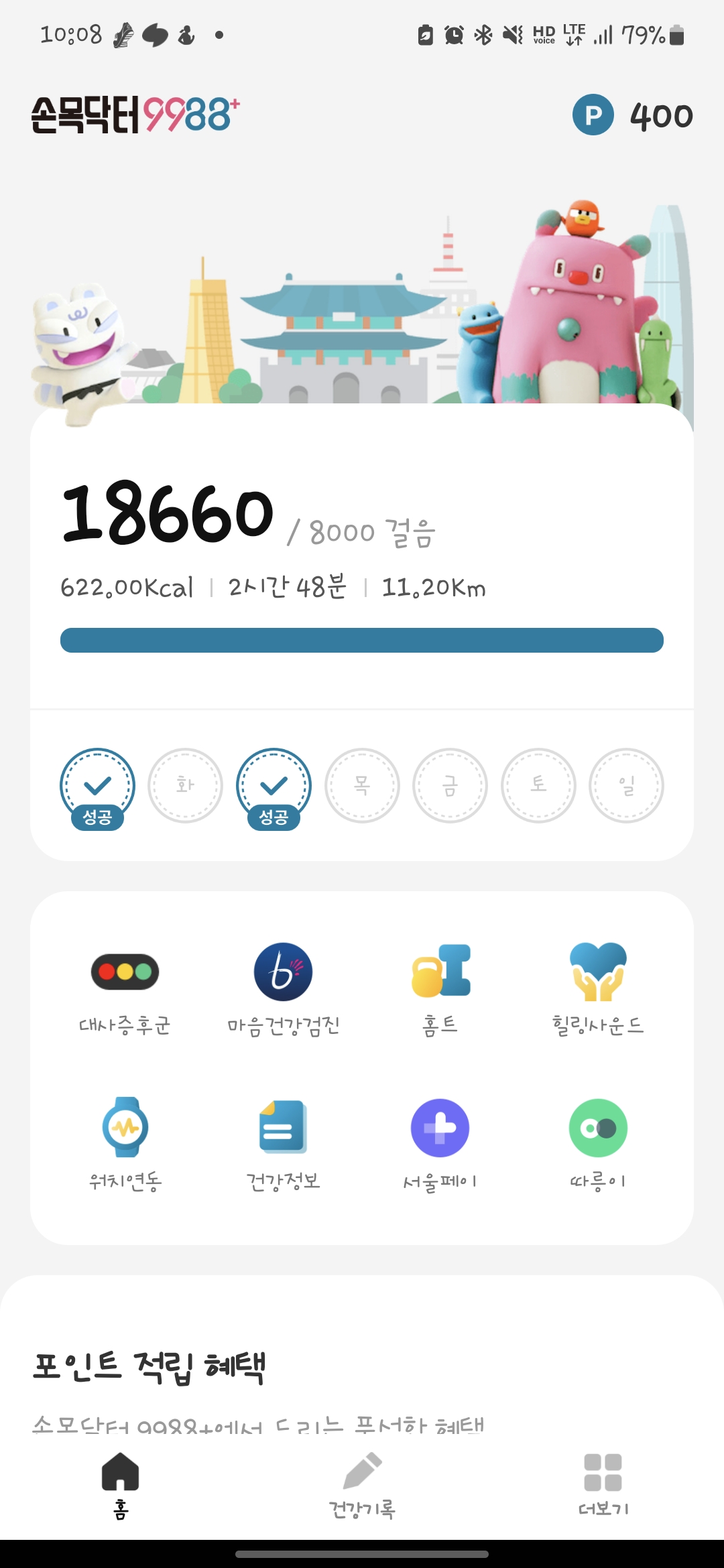724x1568 pixels.
Task: Launch the 마음건강검진 mental health check
Action: pyautogui.click(x=283, y=988)
